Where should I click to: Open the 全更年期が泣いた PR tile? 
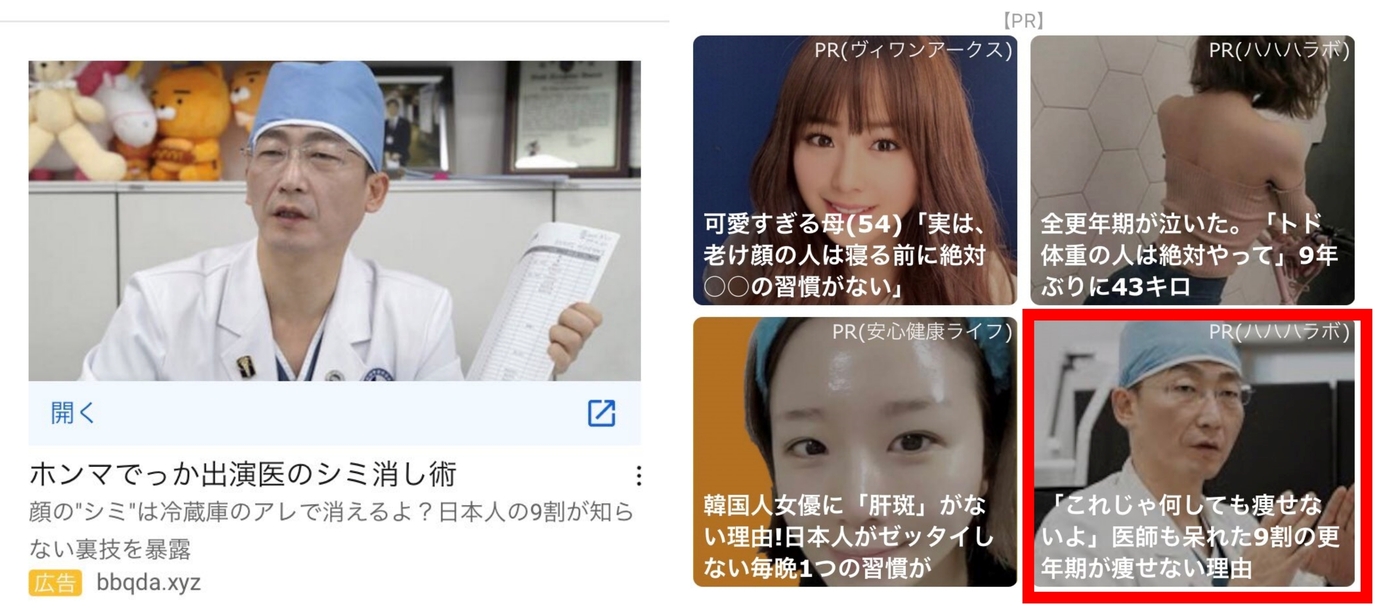click(x=1191, y=170)
